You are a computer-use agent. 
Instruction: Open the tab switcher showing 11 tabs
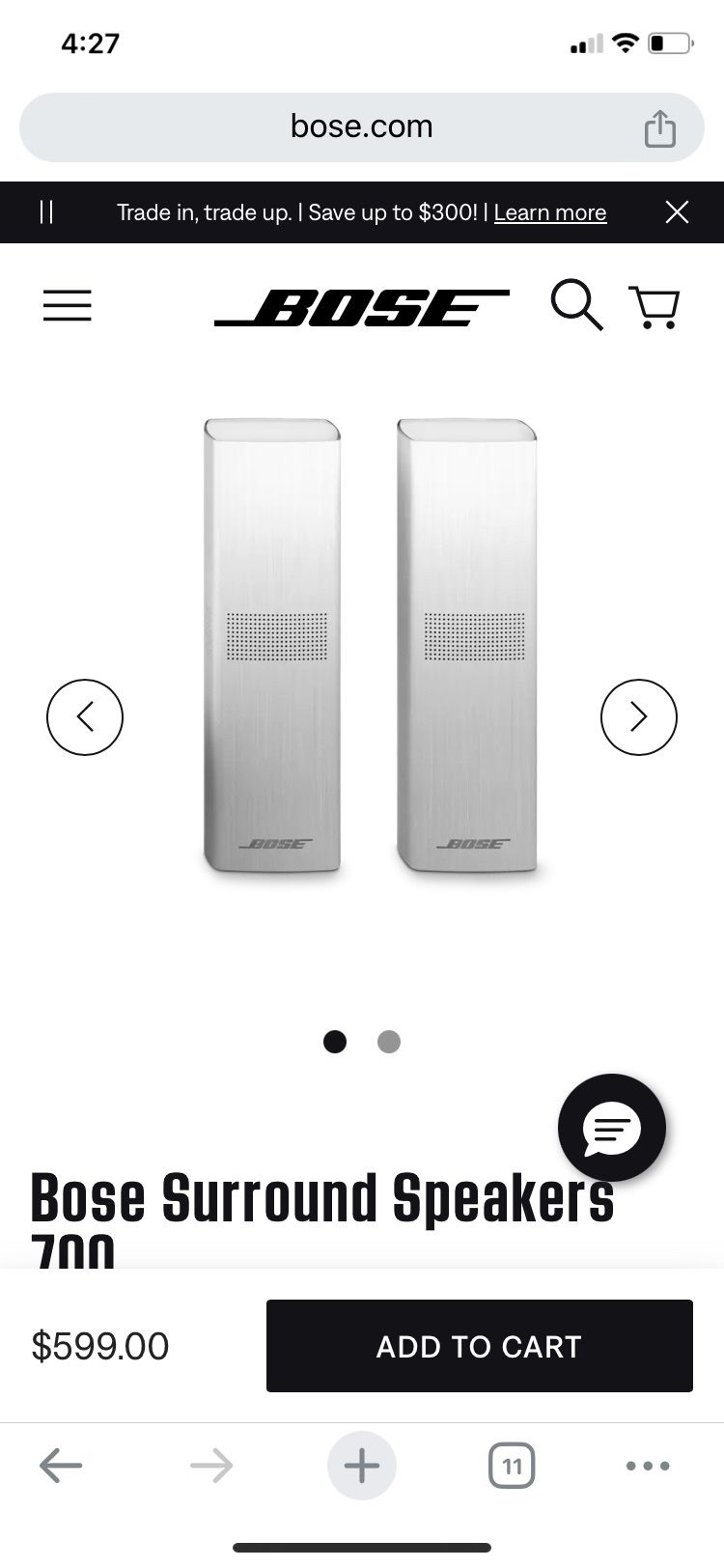tap(511, 1465)
